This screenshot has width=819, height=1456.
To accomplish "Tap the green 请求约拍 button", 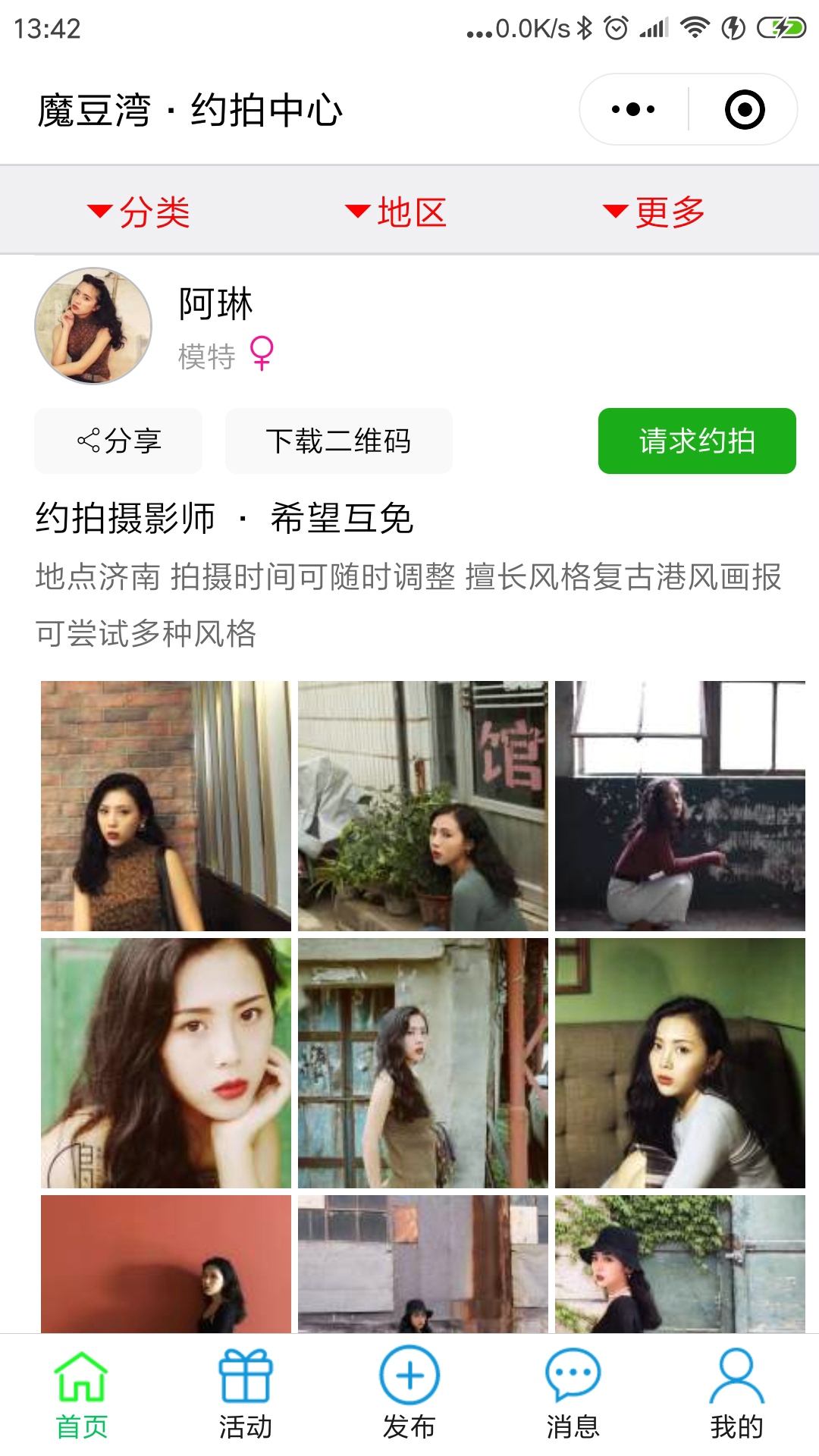I will (696, 441).
